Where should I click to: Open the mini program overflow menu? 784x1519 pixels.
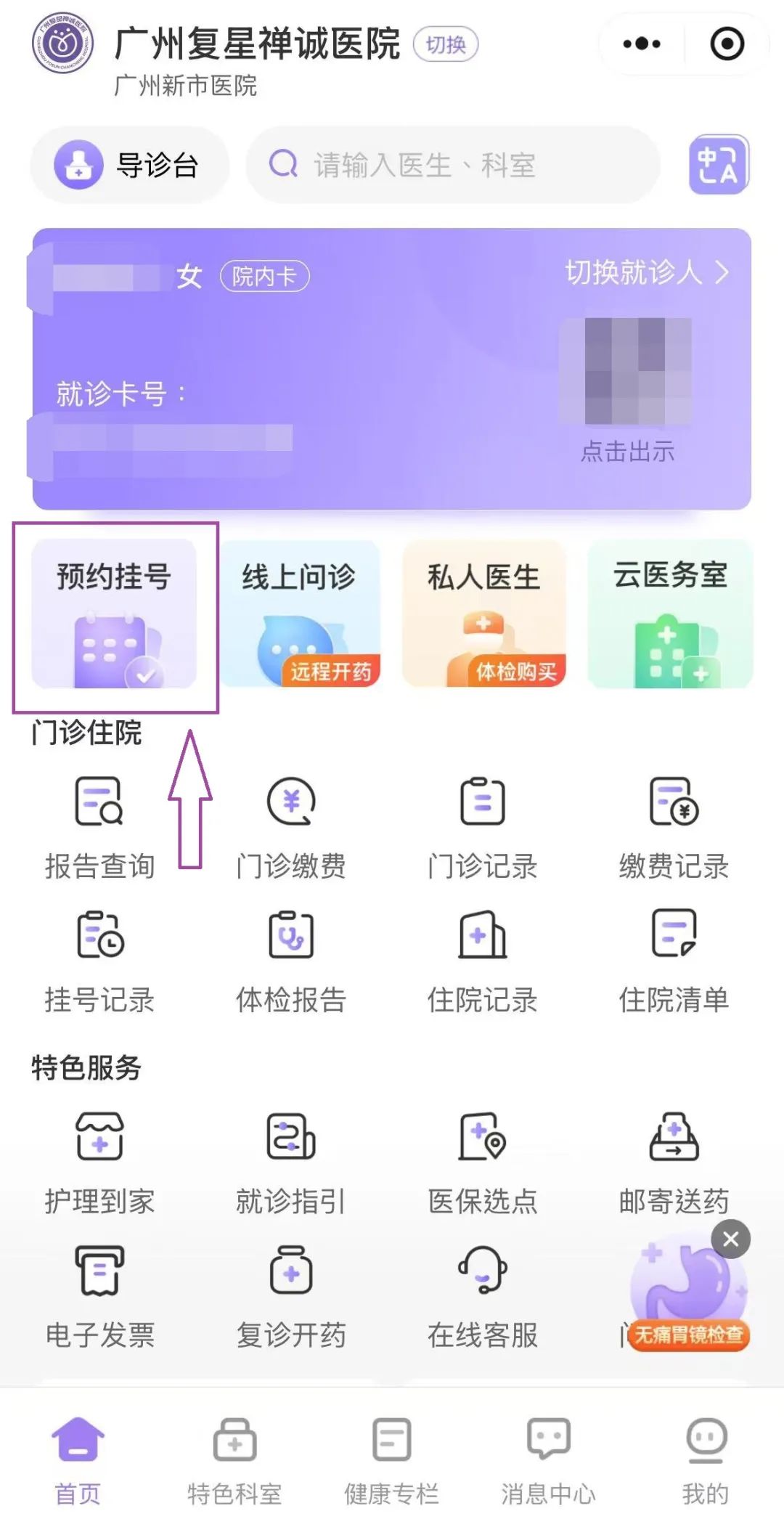pyautogui.click(x=642, y=44)
